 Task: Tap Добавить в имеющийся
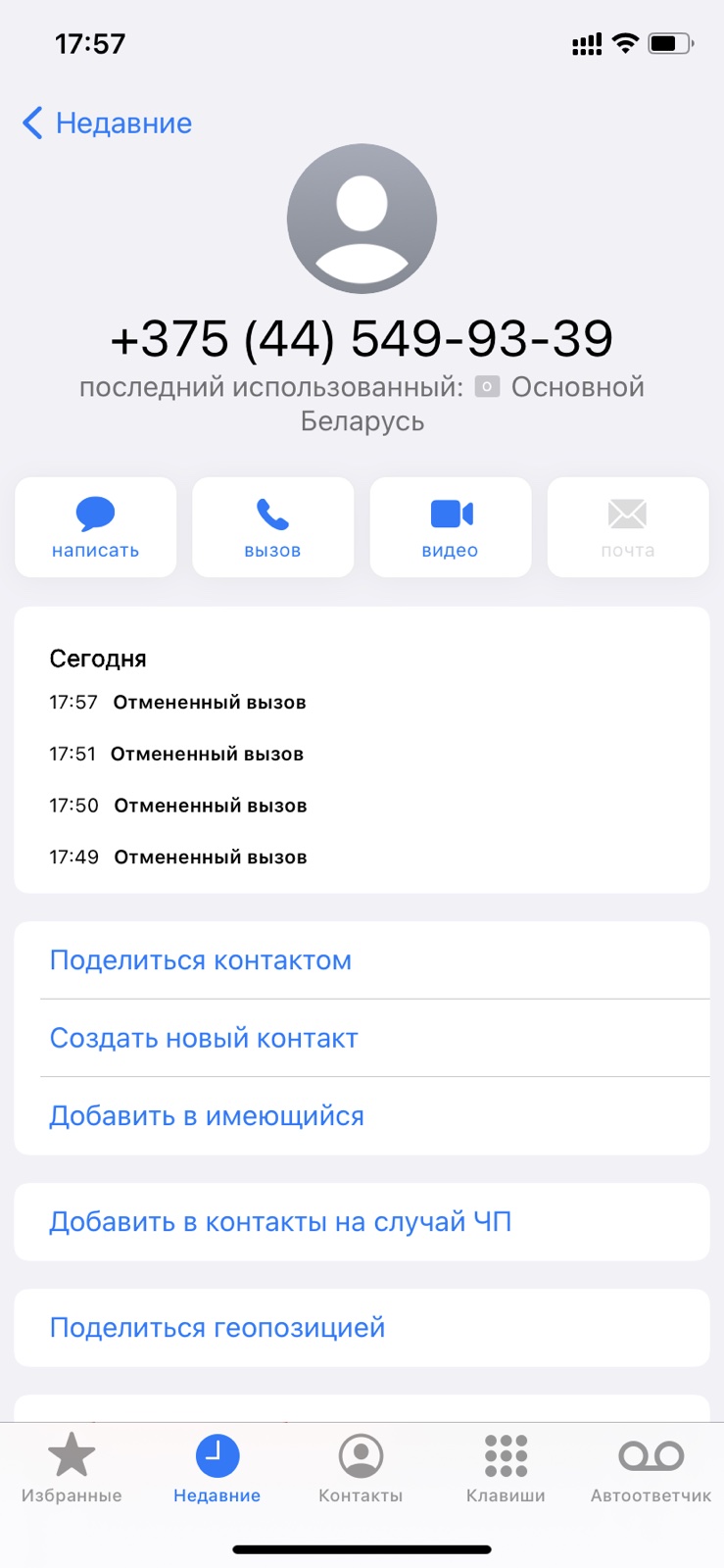[207, 1115]
